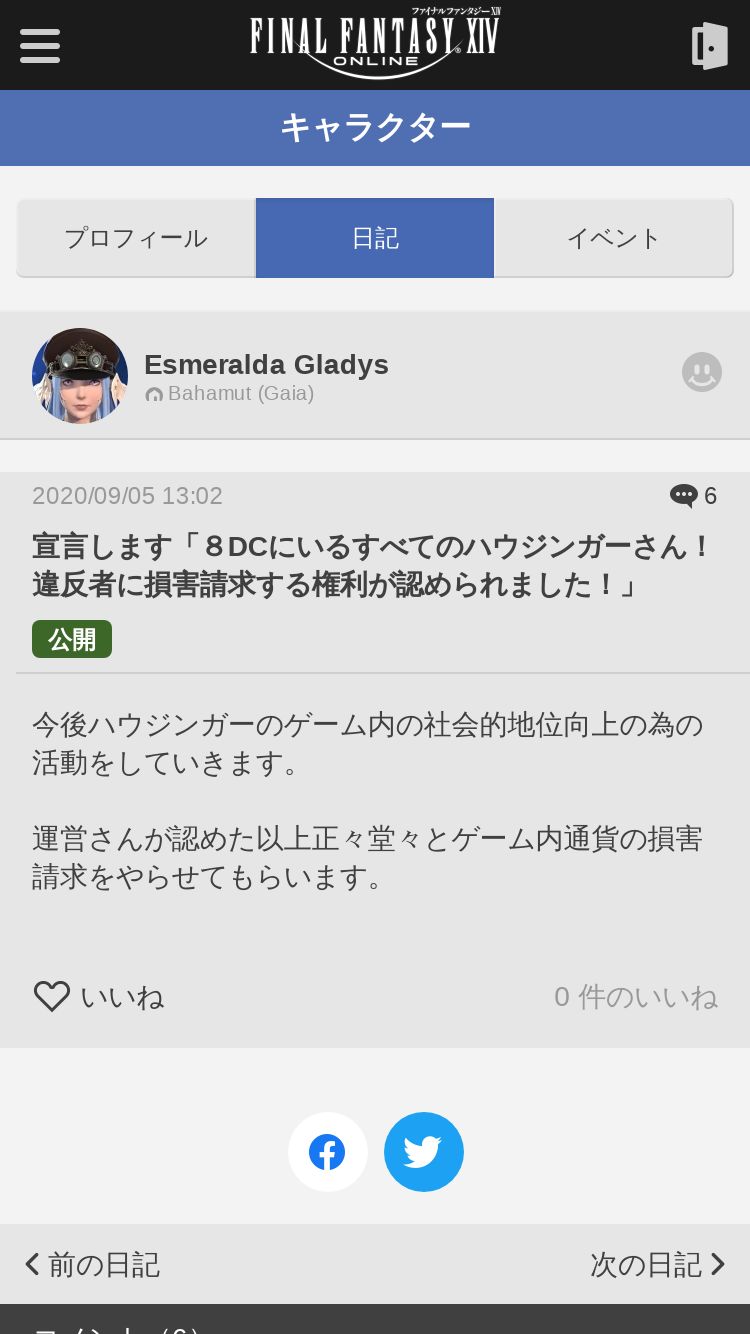
Task: View the 0 件のいいね list
Action: [x=636, y=997]
